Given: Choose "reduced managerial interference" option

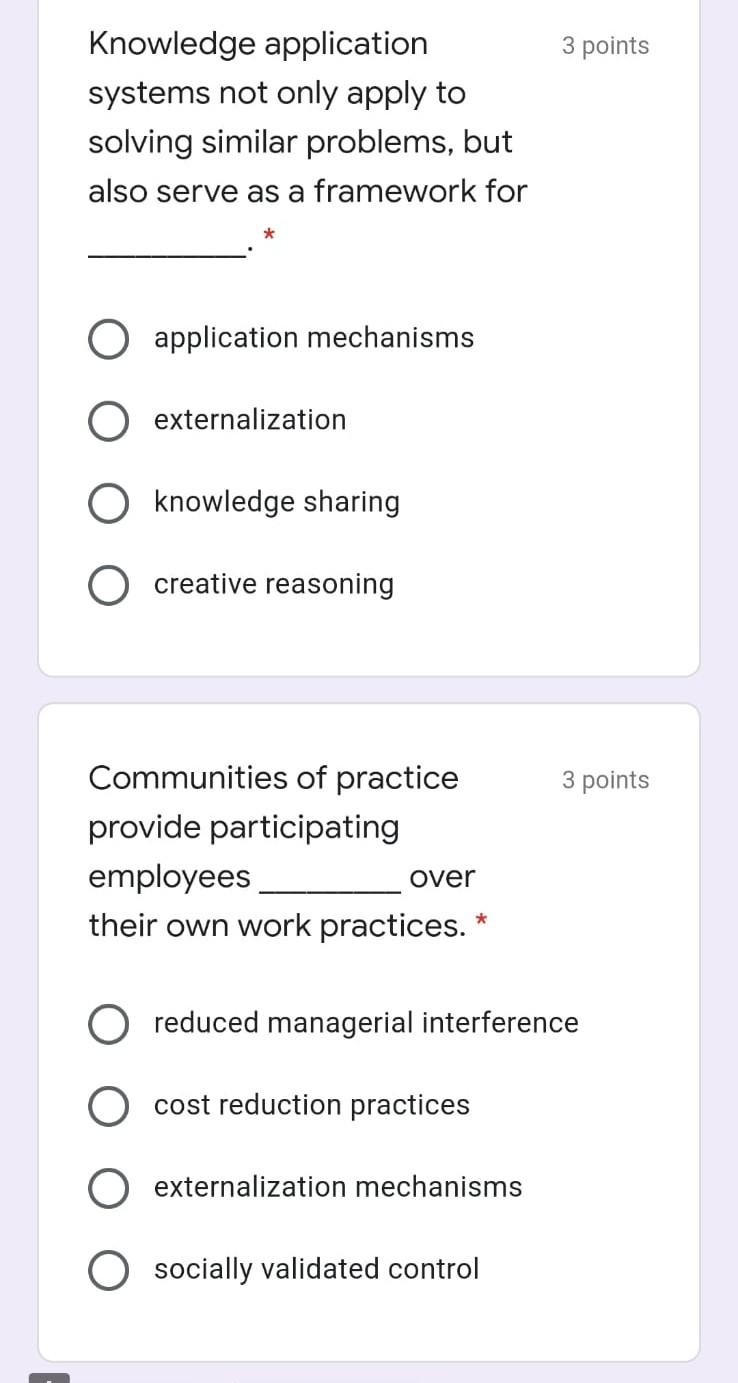Looking at the screenshot, I should [109, 1024].
